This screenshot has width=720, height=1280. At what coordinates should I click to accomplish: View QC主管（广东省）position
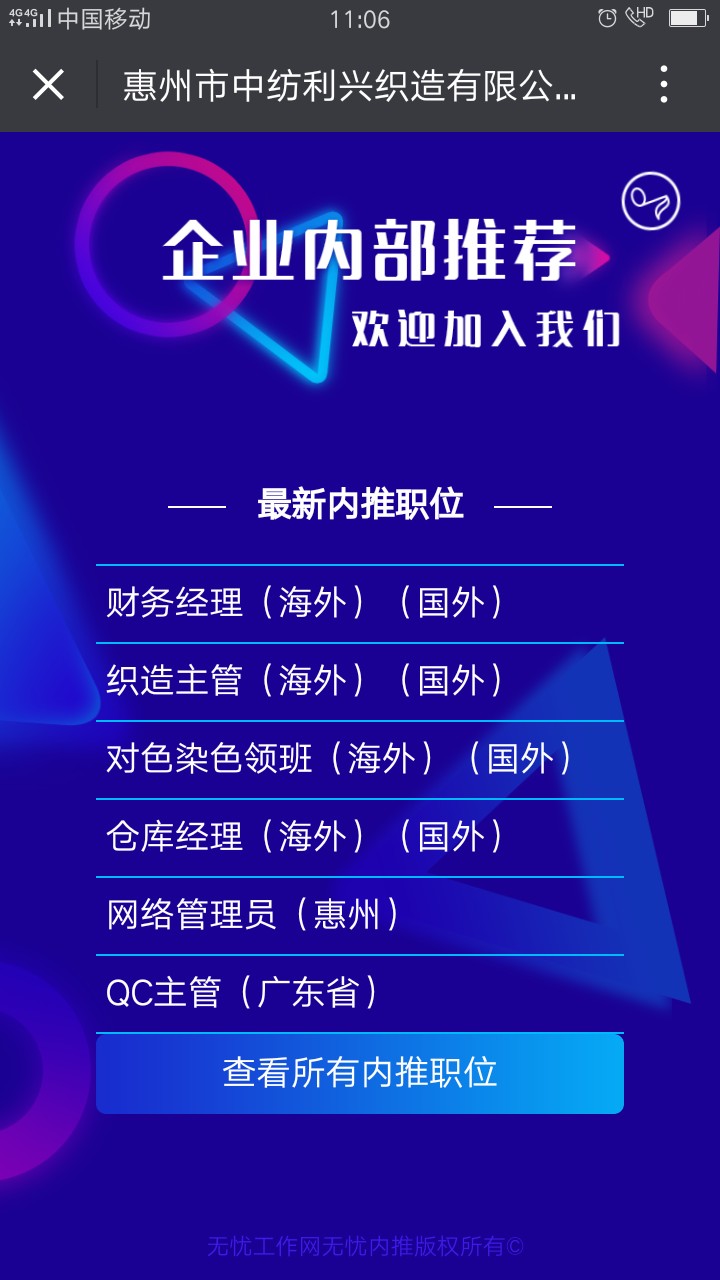pos(243,993)
